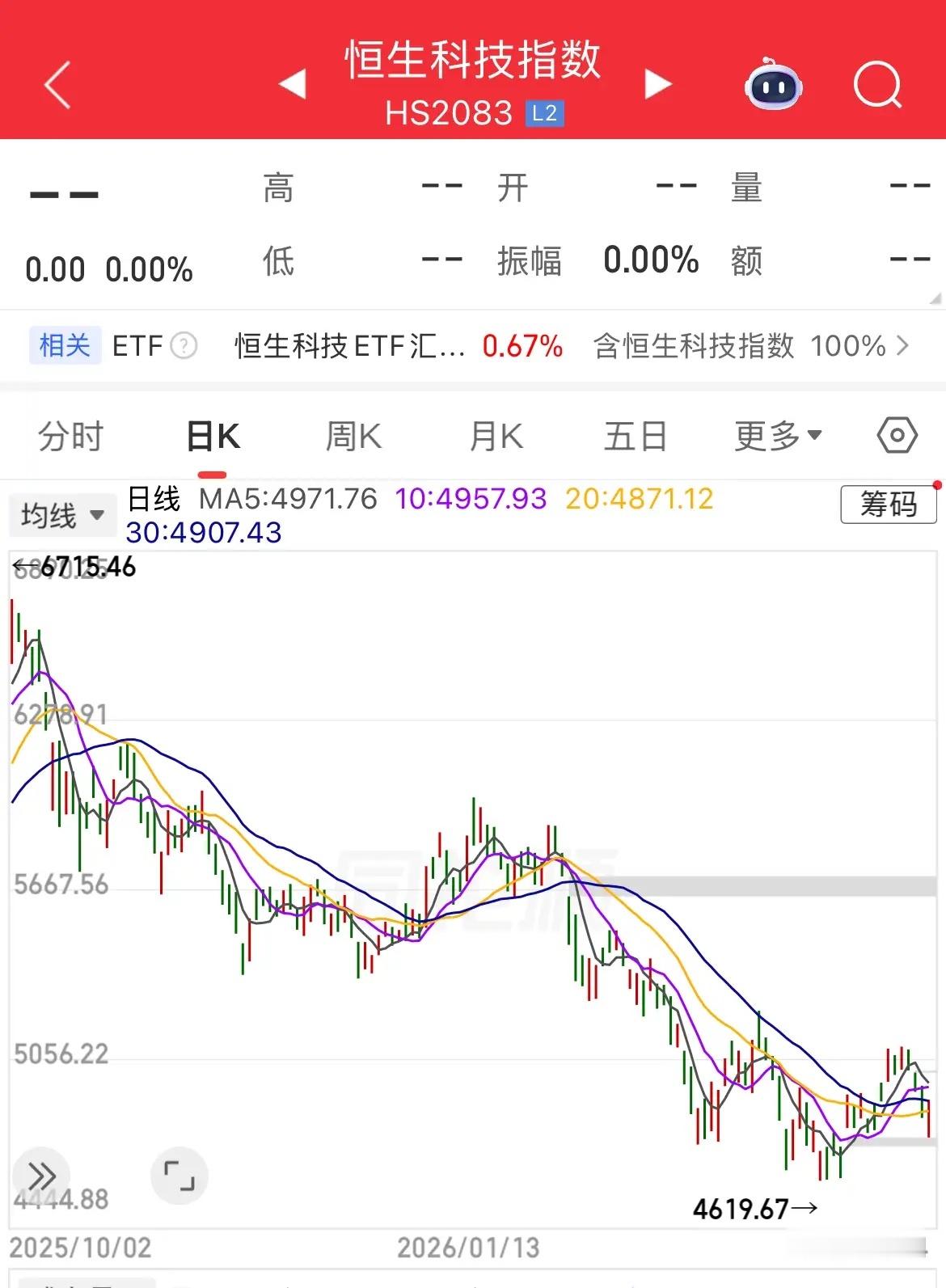Tap the ETF question-mark help icon
946x1288 pixels.
coord(184,345)
